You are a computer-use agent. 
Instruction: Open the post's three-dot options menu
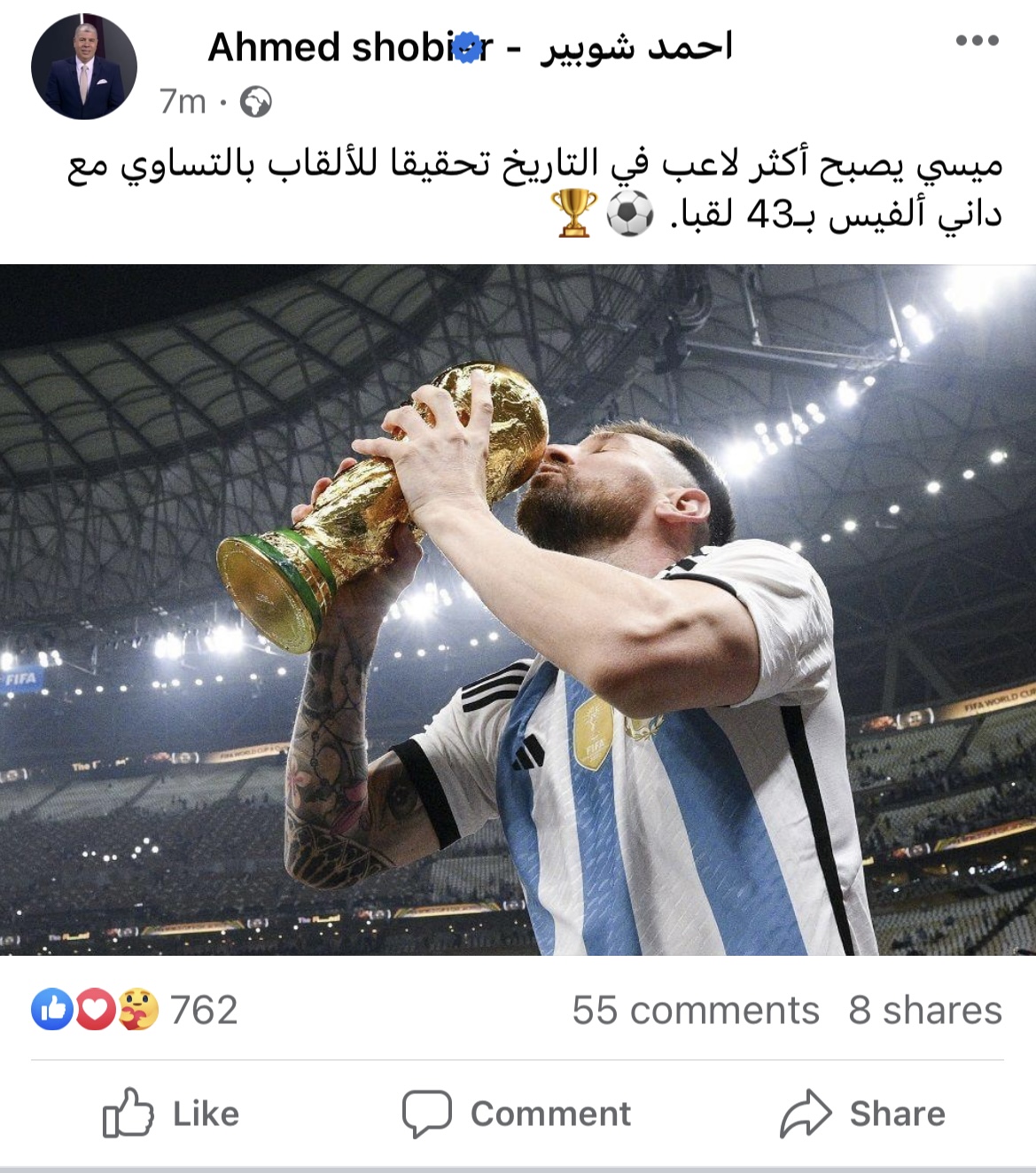pyautogui.click(x=977, y=41)
